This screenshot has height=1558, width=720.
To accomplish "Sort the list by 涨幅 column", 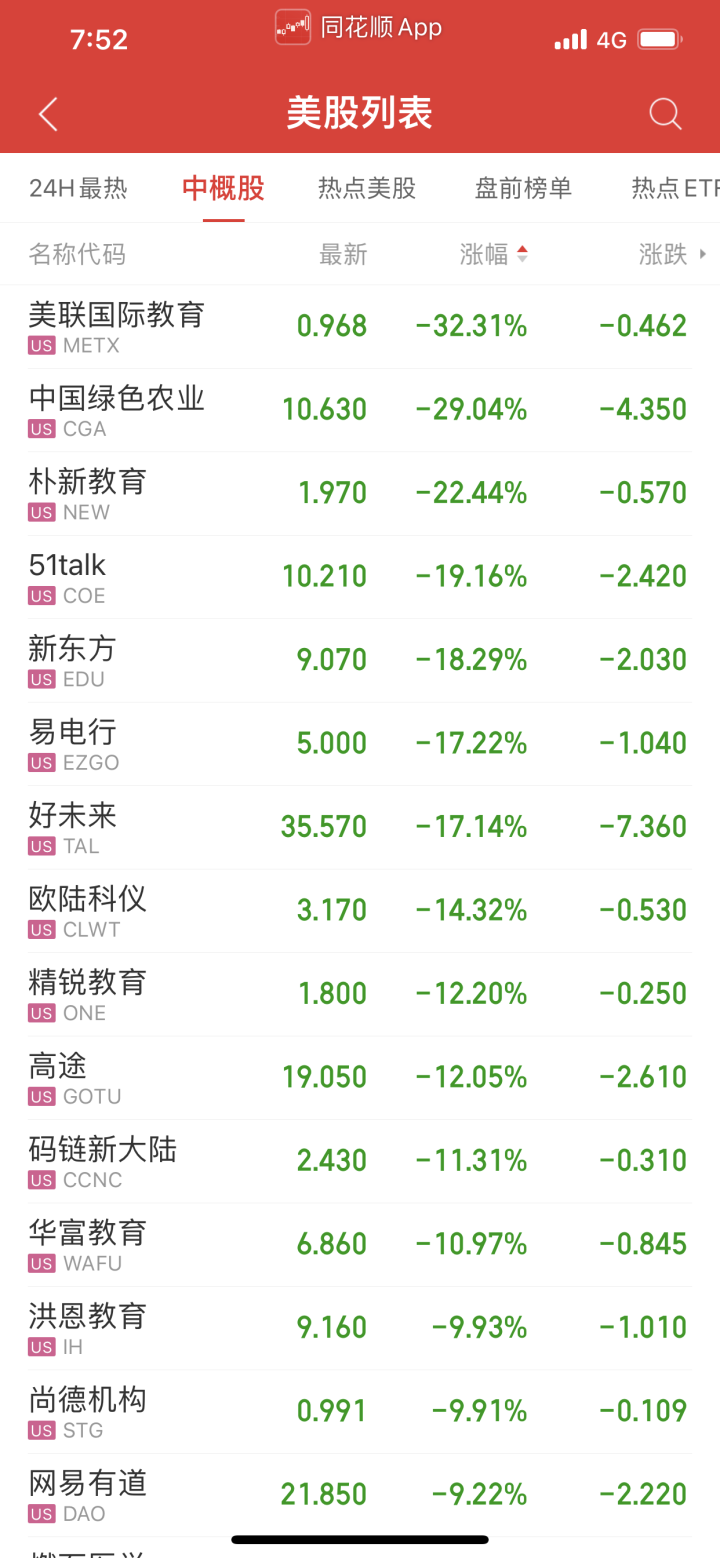I will (493, 255).
